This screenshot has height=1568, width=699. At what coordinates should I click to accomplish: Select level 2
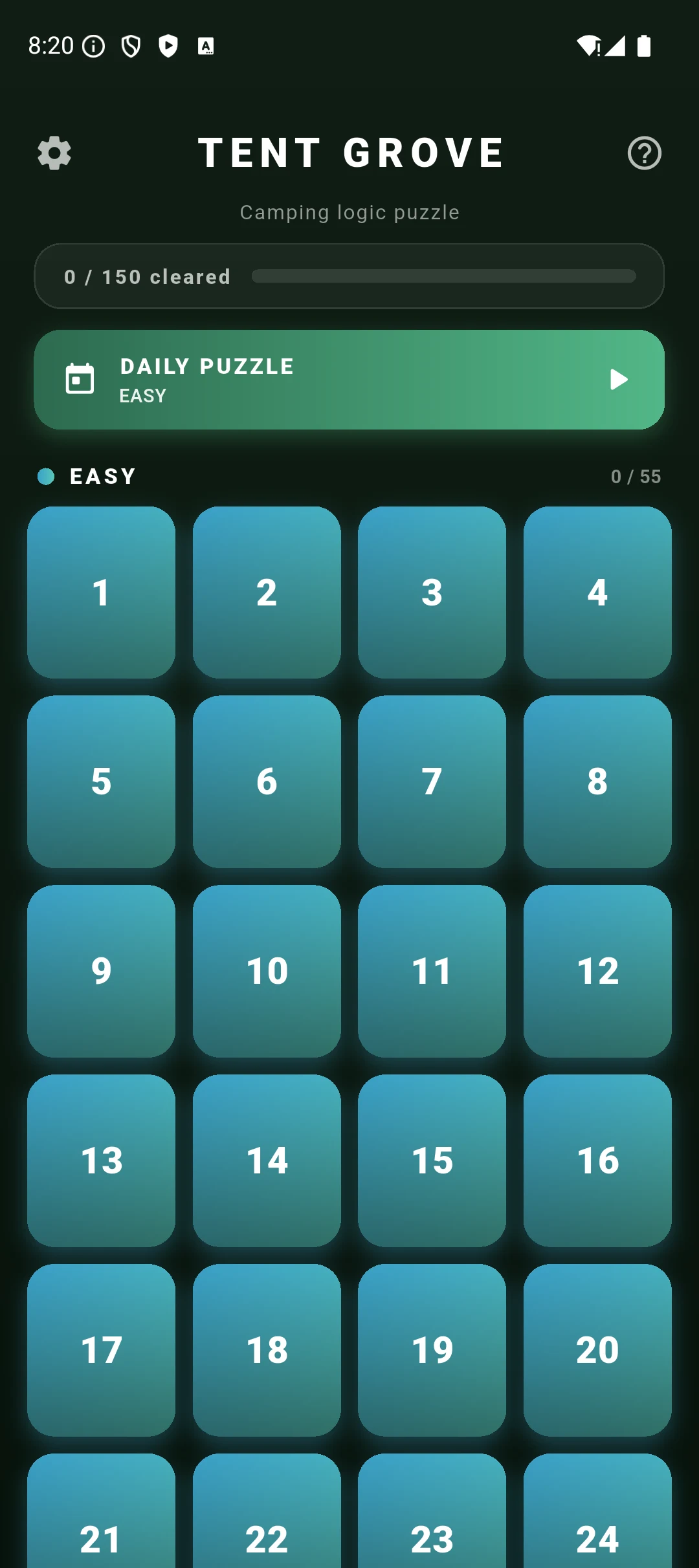click(x=267, y=593)
